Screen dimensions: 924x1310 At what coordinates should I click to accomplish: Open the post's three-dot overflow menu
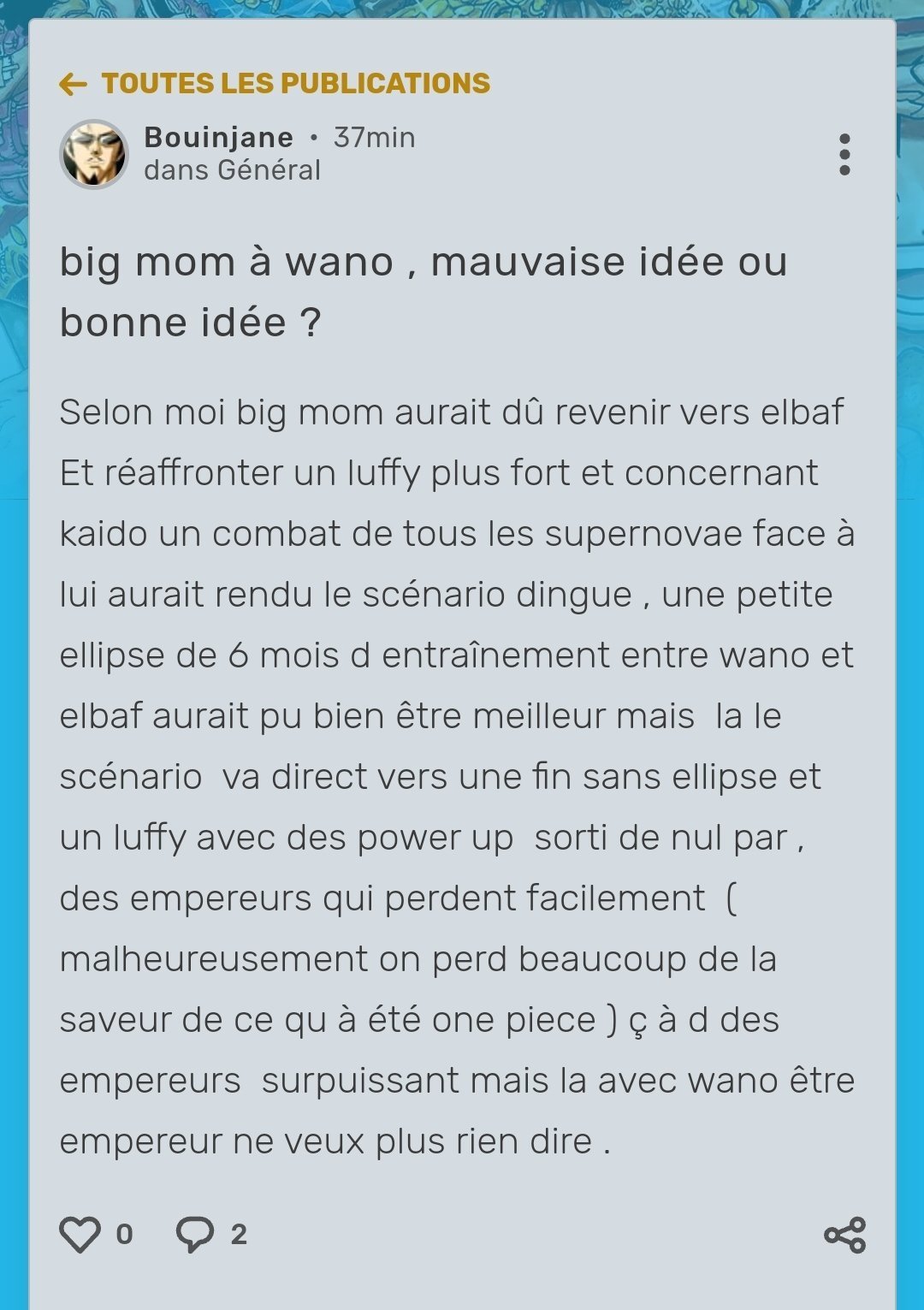point(844,155)
